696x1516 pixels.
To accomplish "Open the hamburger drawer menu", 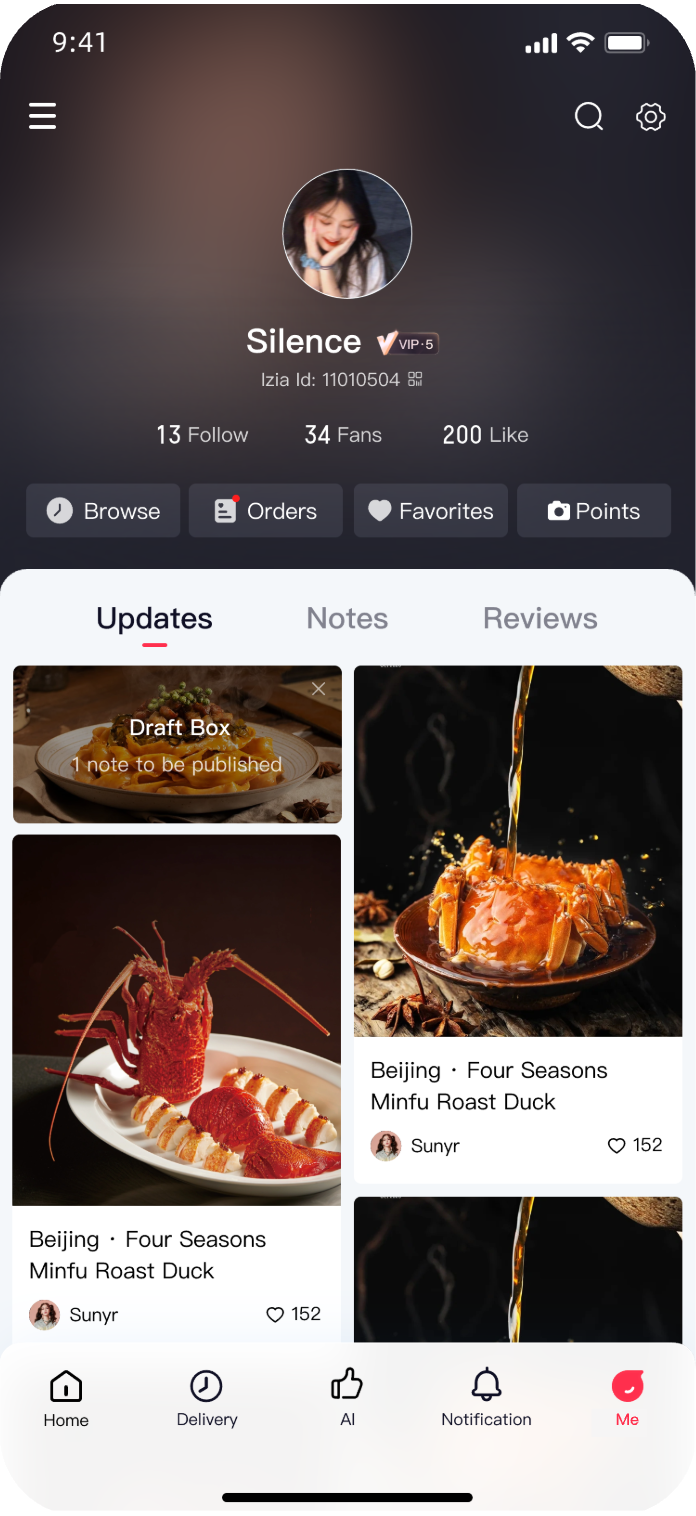I will pyautogui.click(x=42, y=116).
